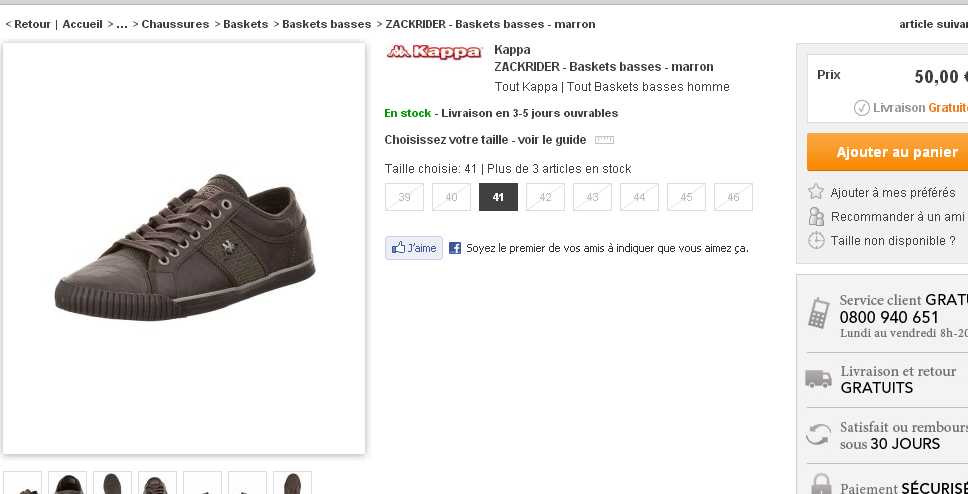Screen dimensions: 968x494
Task: Open the Baskets basses breadcrumb
Action: click(326, 24)
